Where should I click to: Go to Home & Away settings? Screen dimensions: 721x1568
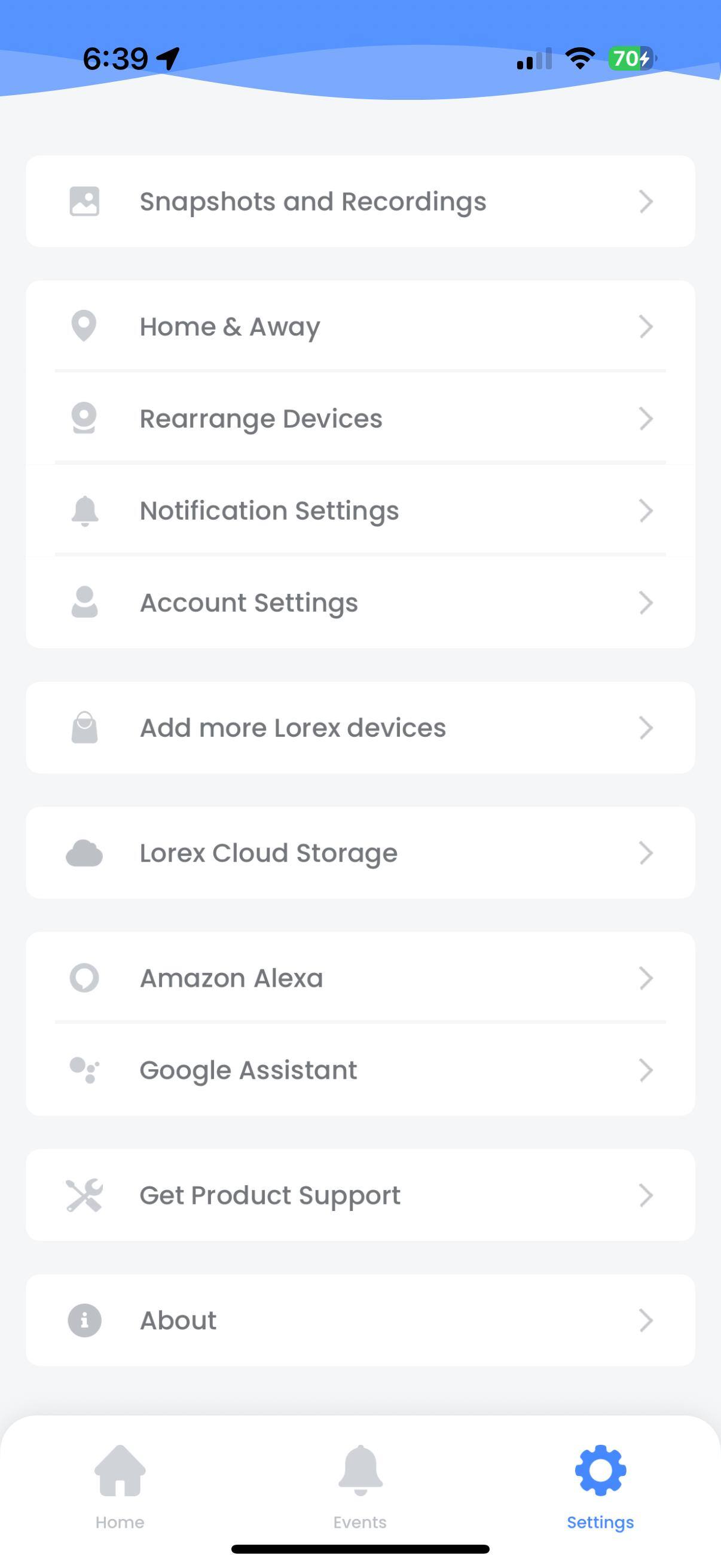(x=360, y=327)
